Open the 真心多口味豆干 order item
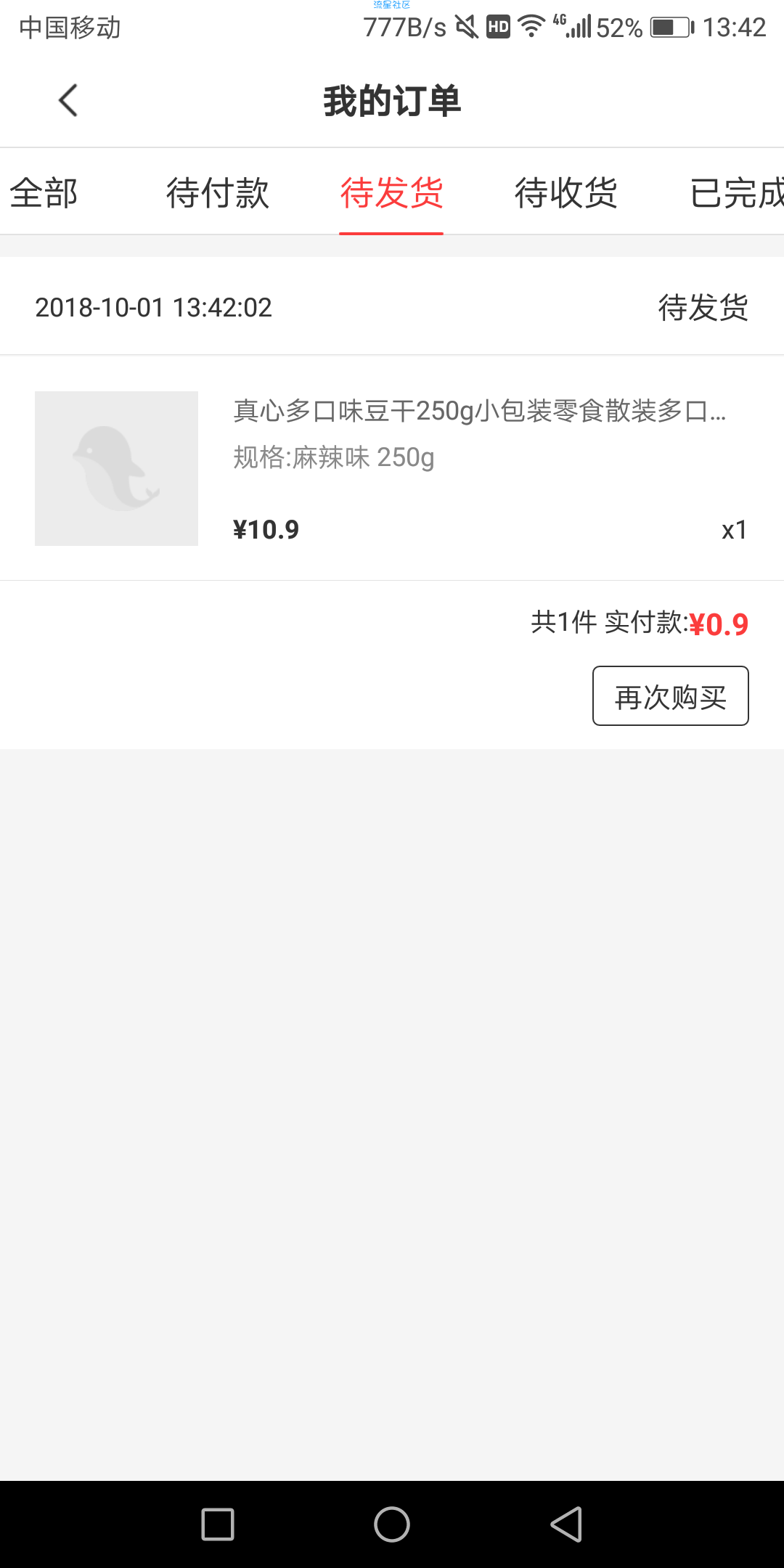The image size is (784, 1568). coord(392,468)
